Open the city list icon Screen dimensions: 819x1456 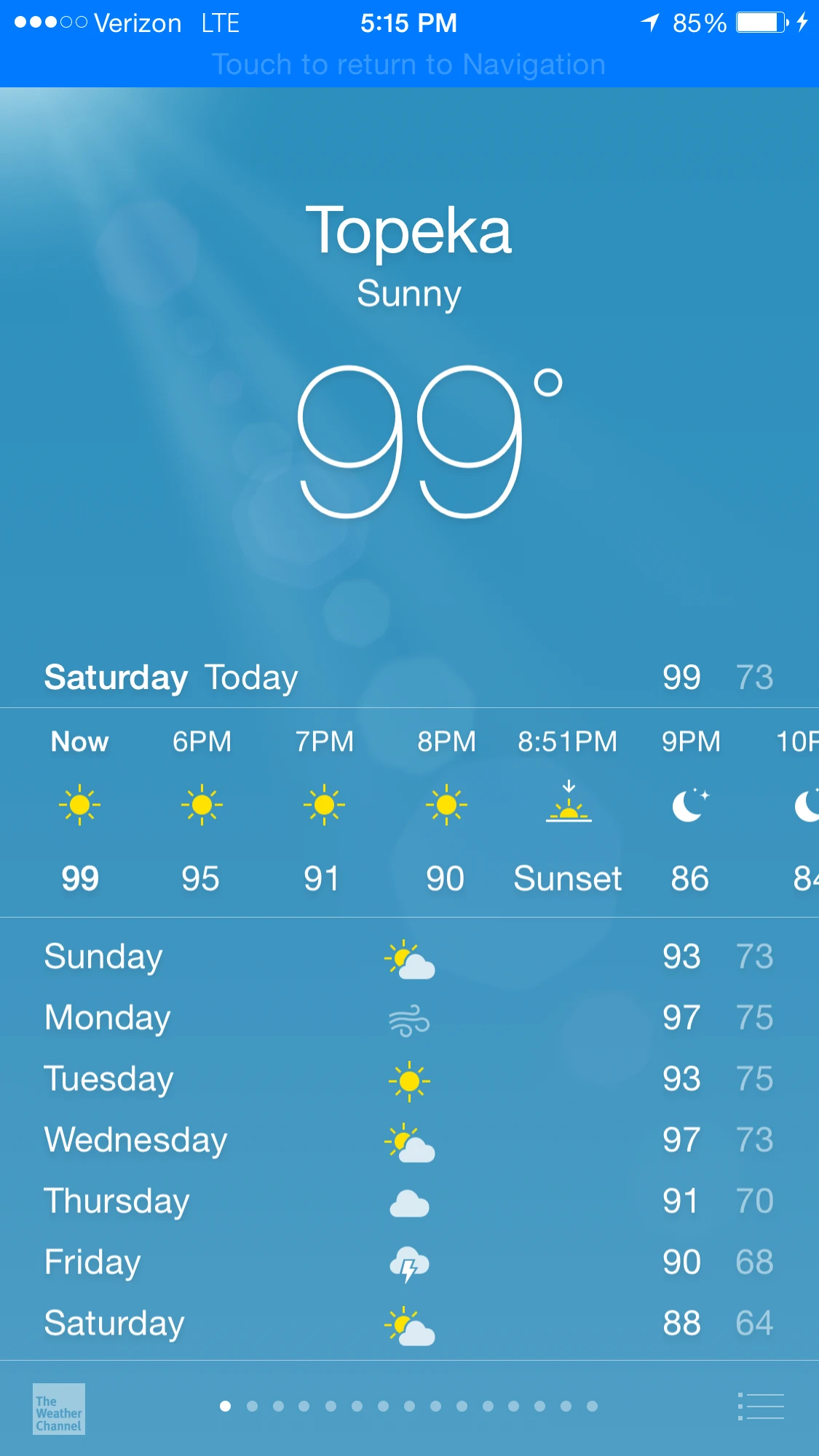pos(761,1407)
